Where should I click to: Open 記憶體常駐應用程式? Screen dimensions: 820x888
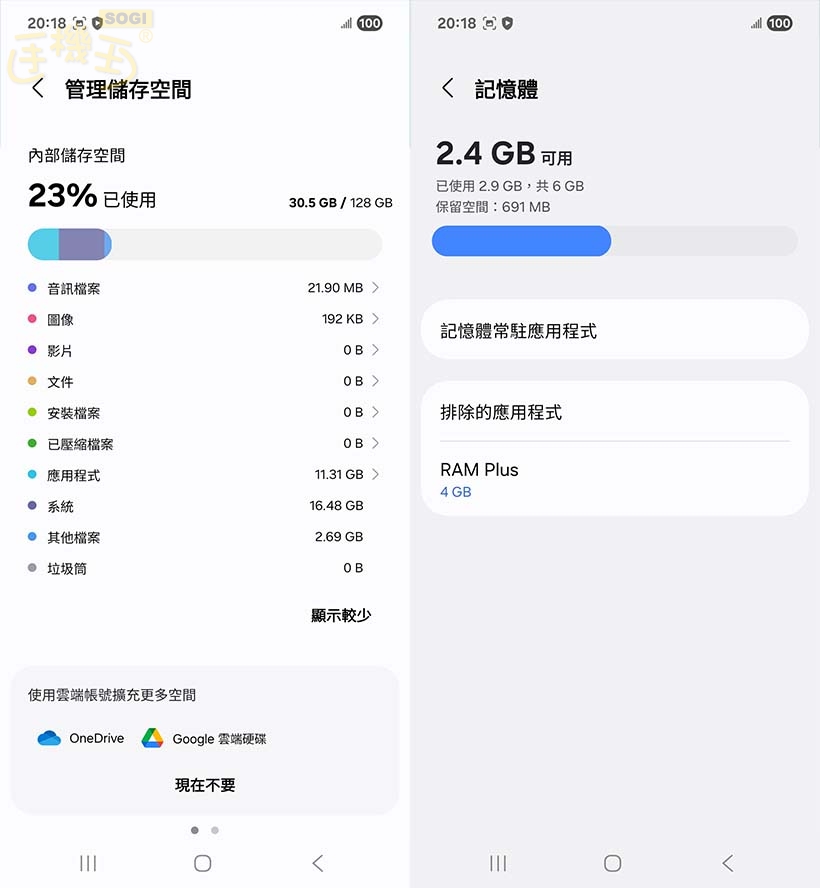pyautogui.click(x=614, y=331)
